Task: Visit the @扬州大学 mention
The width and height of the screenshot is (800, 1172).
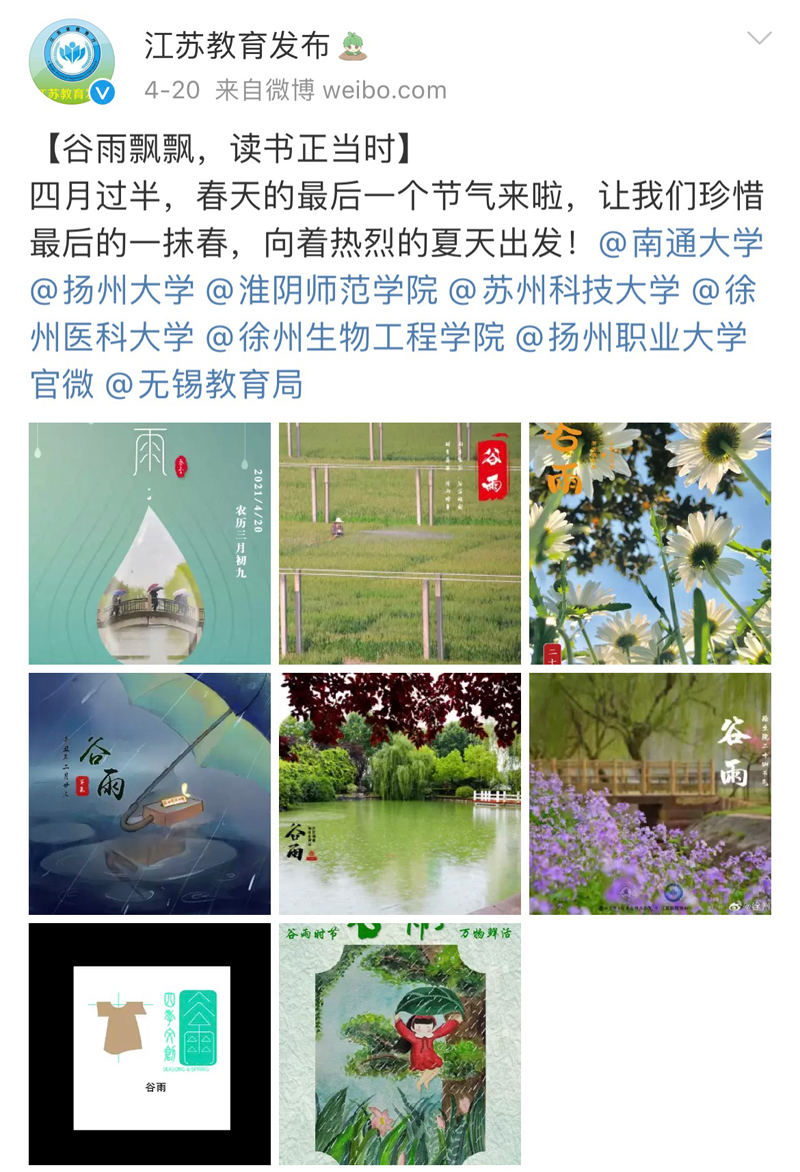Action: (112, 290)
